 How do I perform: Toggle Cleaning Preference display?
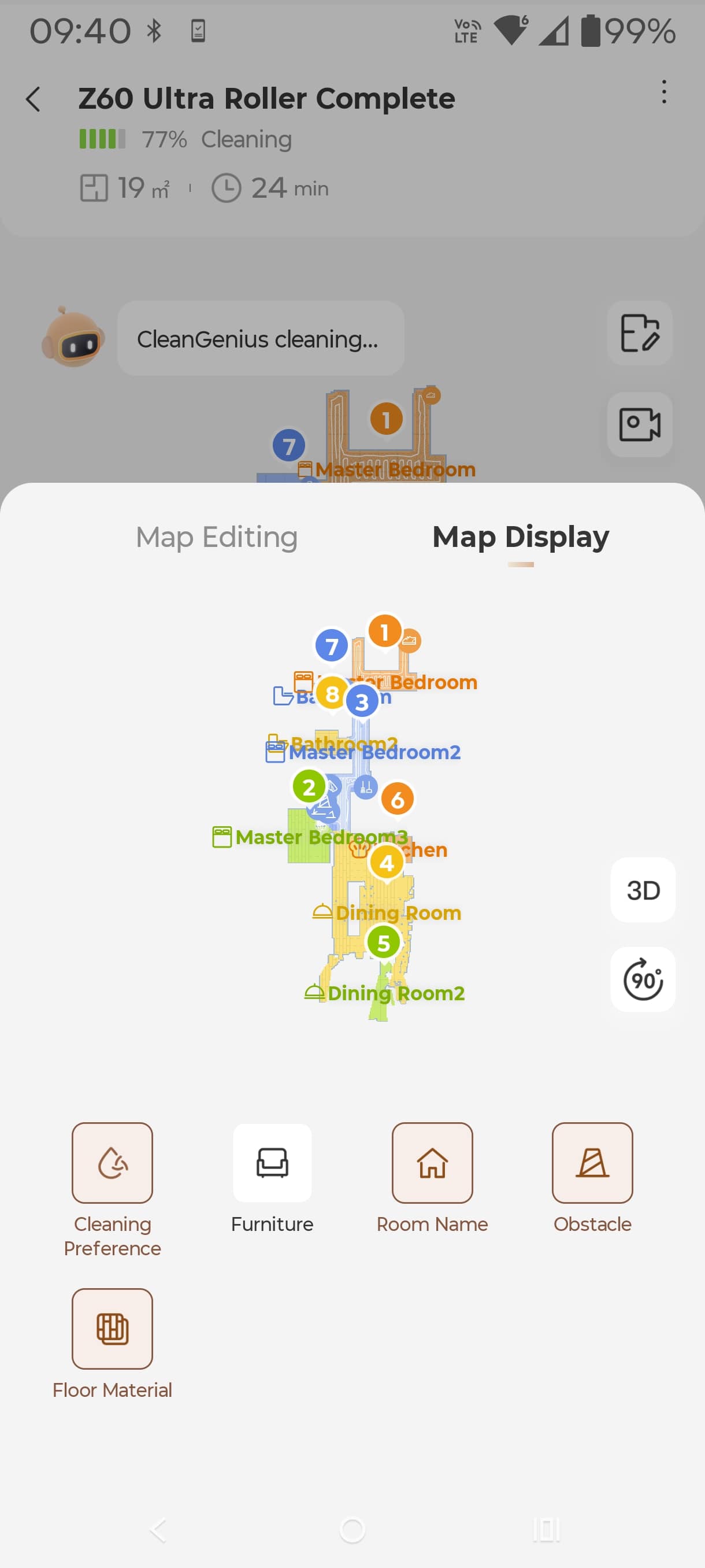(x=113, y=1163)
